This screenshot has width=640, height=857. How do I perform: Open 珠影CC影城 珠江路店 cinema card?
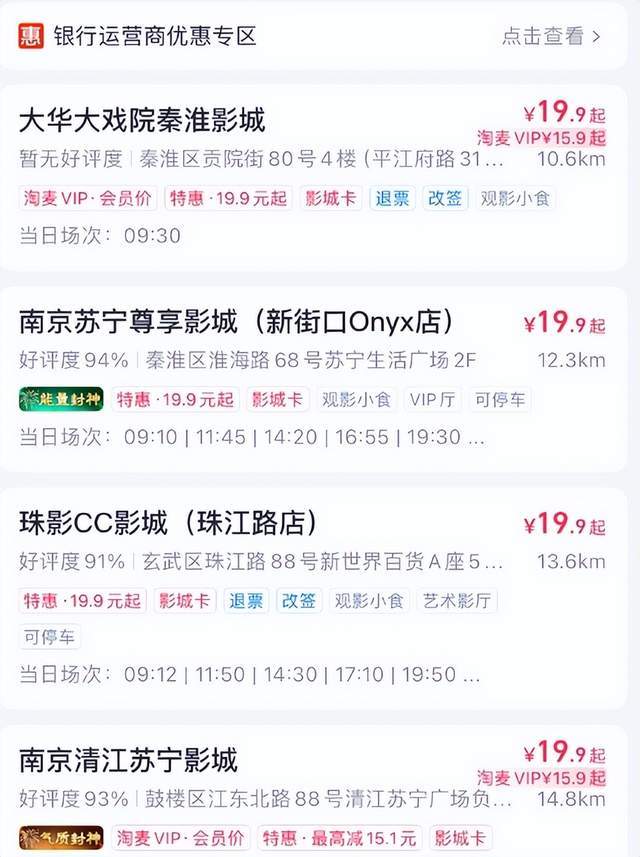pos(168,523)
